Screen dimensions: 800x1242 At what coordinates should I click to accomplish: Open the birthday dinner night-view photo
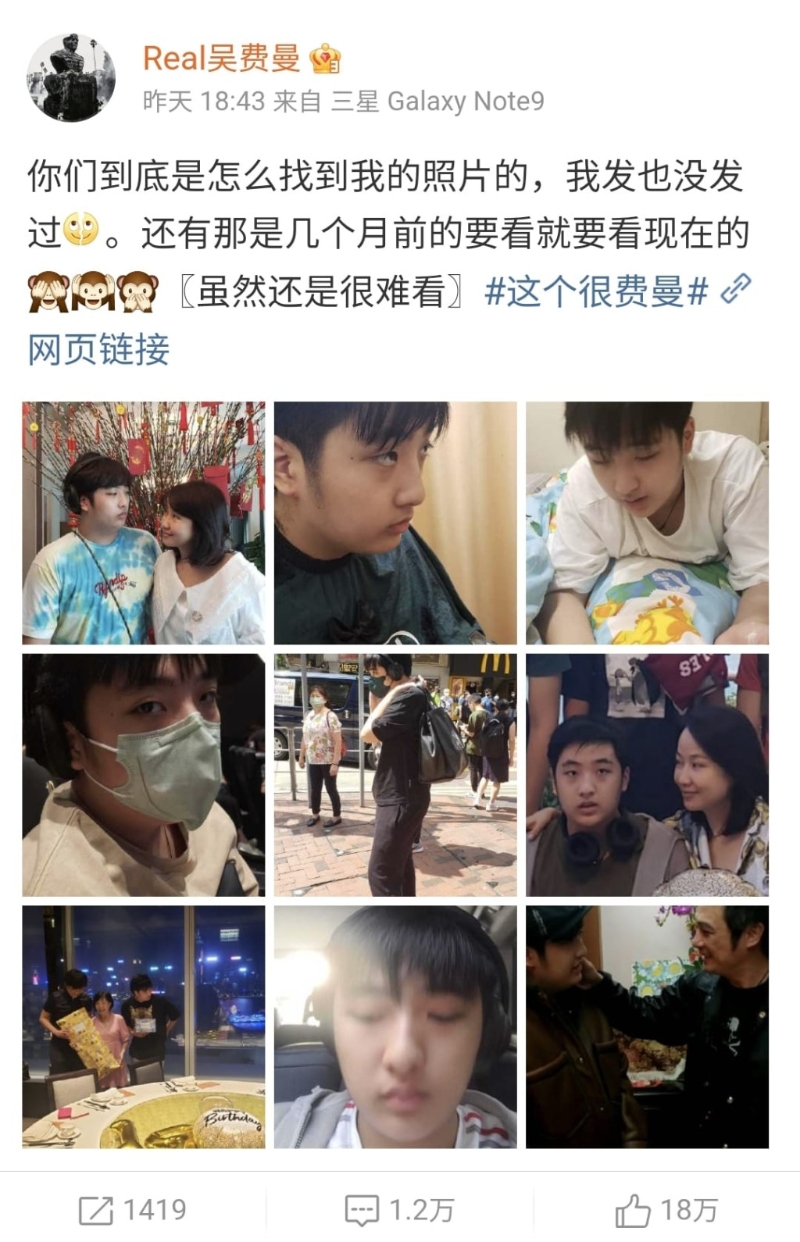[x=144, y=1027]
